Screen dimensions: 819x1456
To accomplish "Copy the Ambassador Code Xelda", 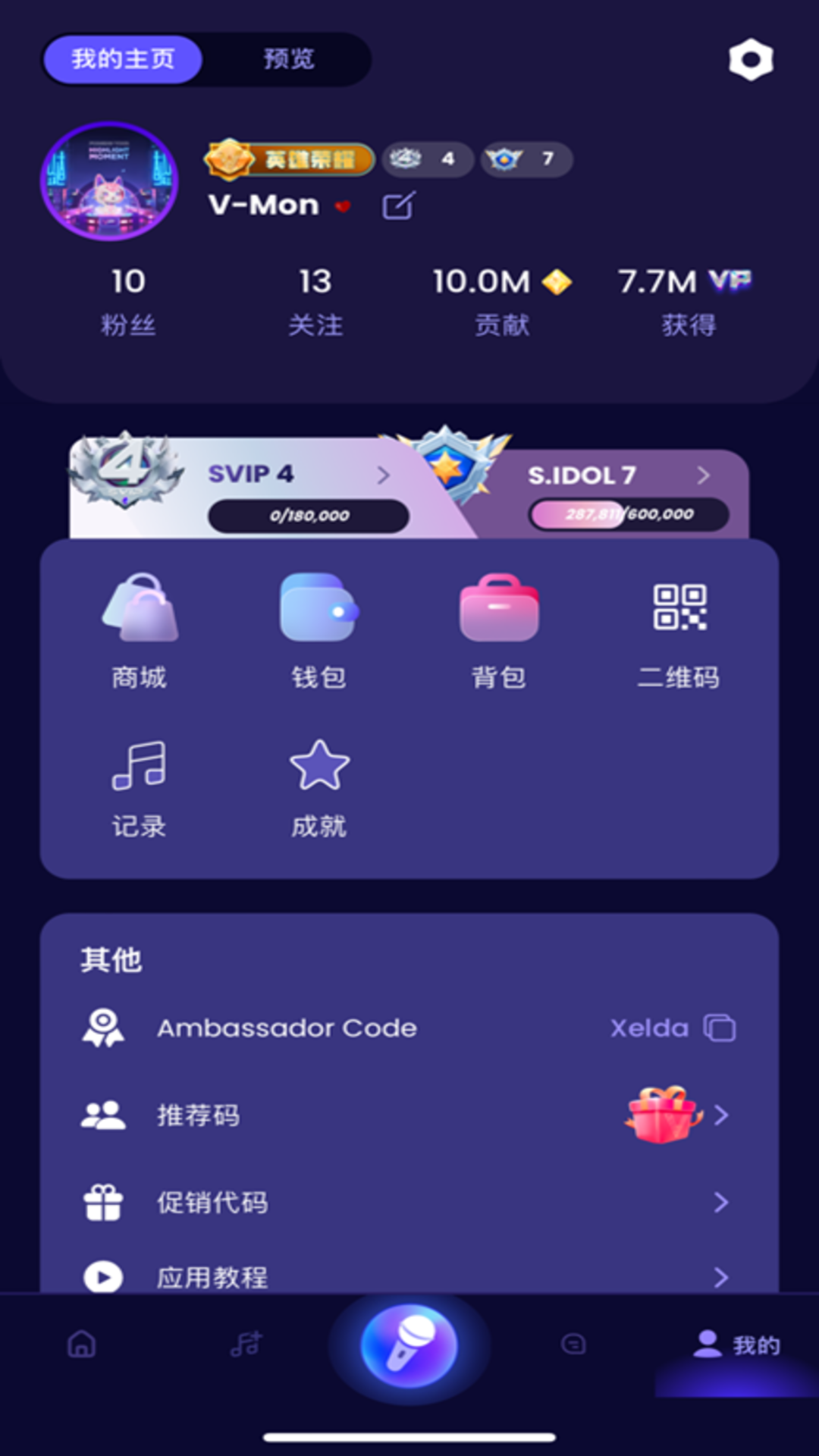I will [720, 1028].
